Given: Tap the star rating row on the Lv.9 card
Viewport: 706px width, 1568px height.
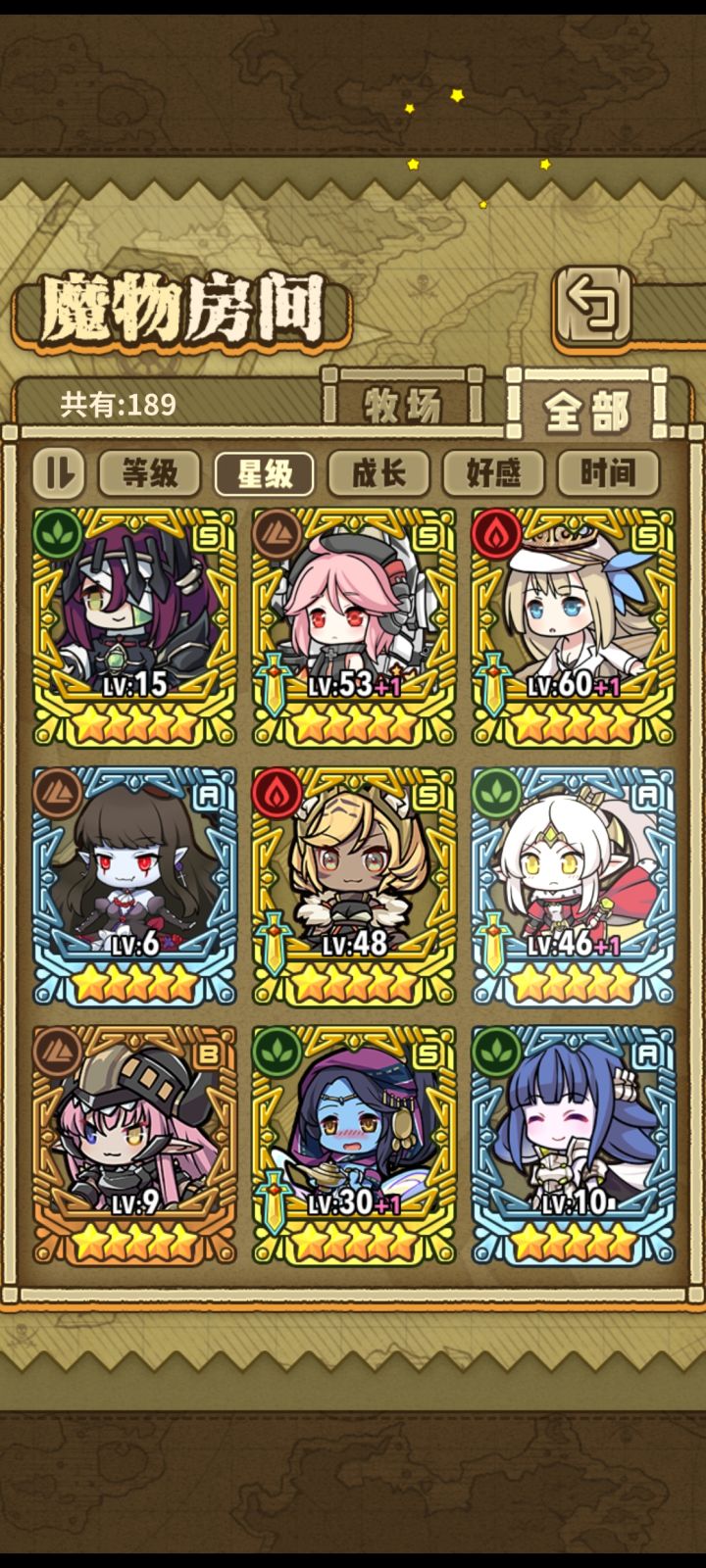Looking at the screenshot, I should pyautogui.click(x=131, y=1239).
